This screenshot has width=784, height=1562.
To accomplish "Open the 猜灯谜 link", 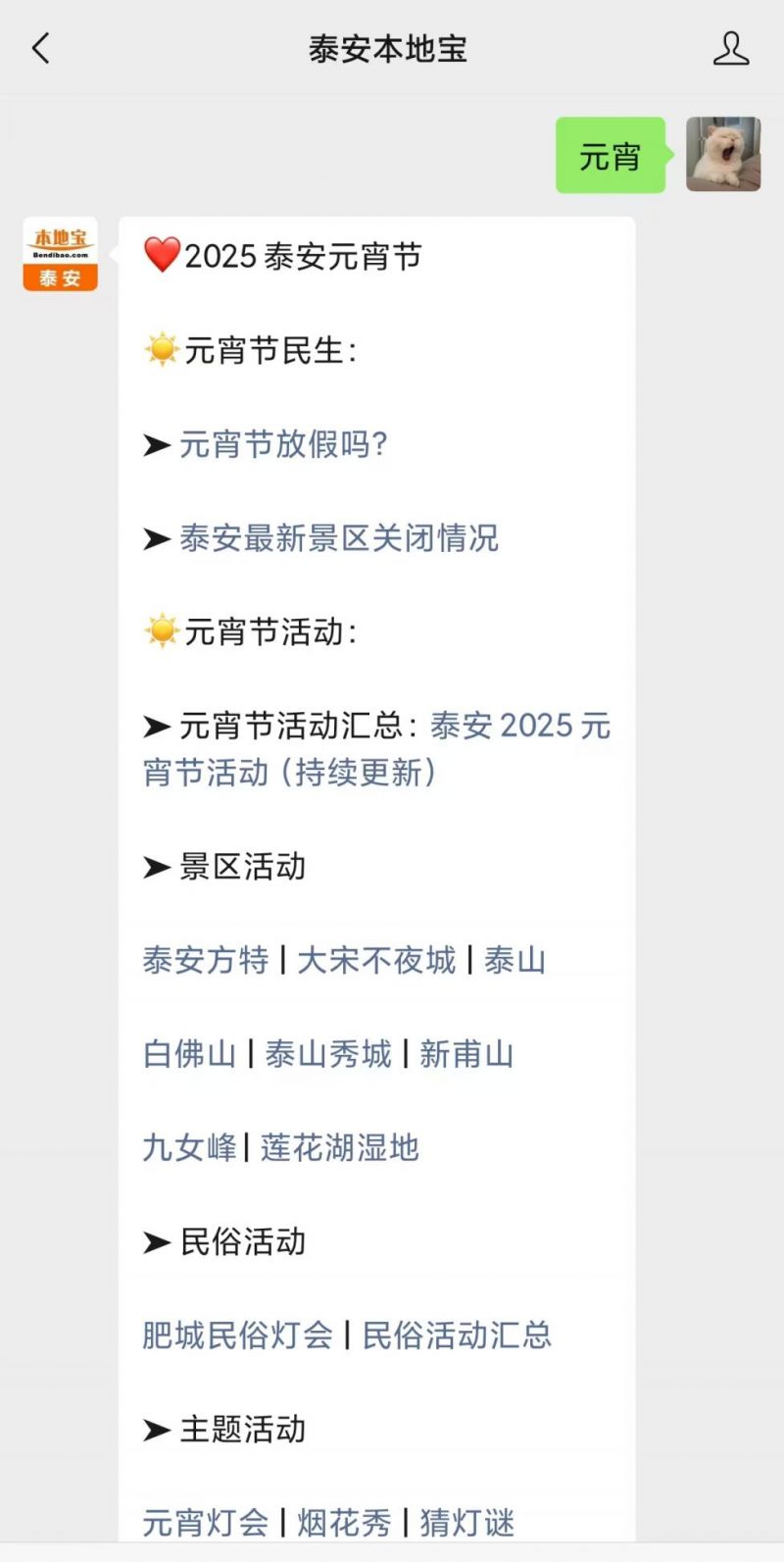I will pyautogui.click(x=467, y=1522).
